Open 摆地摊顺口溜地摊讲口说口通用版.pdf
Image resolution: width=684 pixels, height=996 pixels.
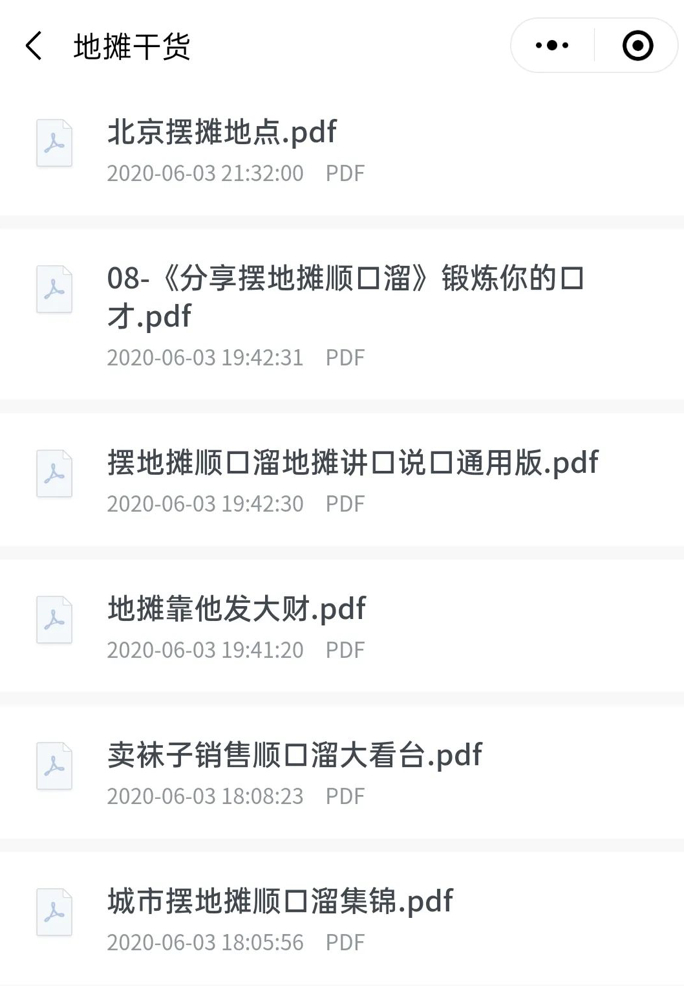(342, 480)
